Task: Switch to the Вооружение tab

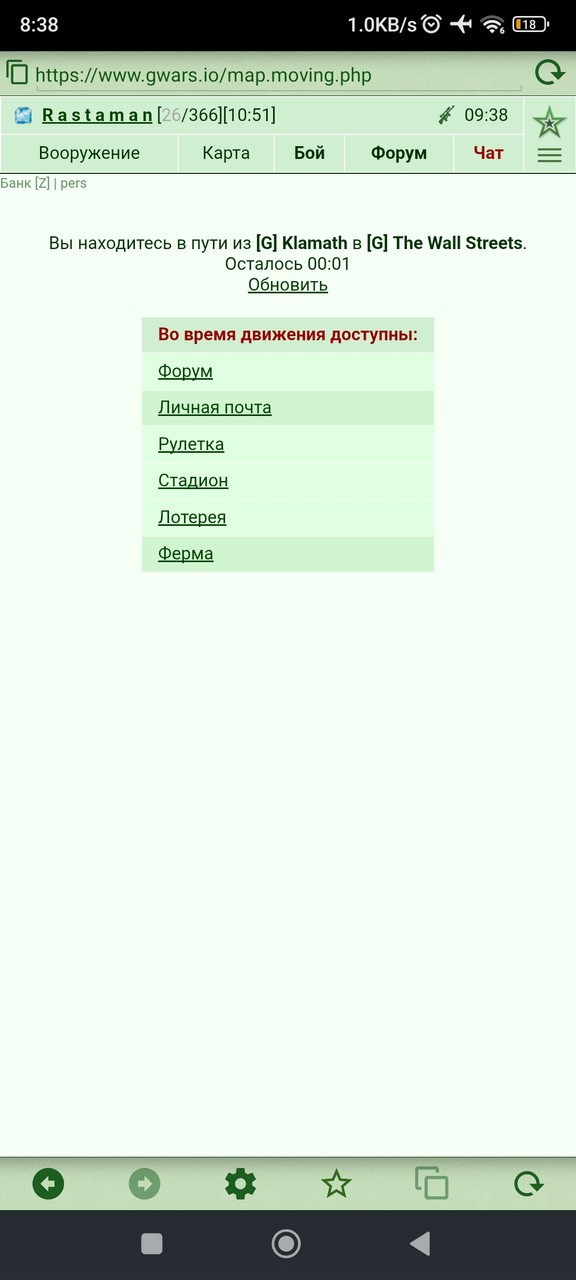Action: point(89,153)
